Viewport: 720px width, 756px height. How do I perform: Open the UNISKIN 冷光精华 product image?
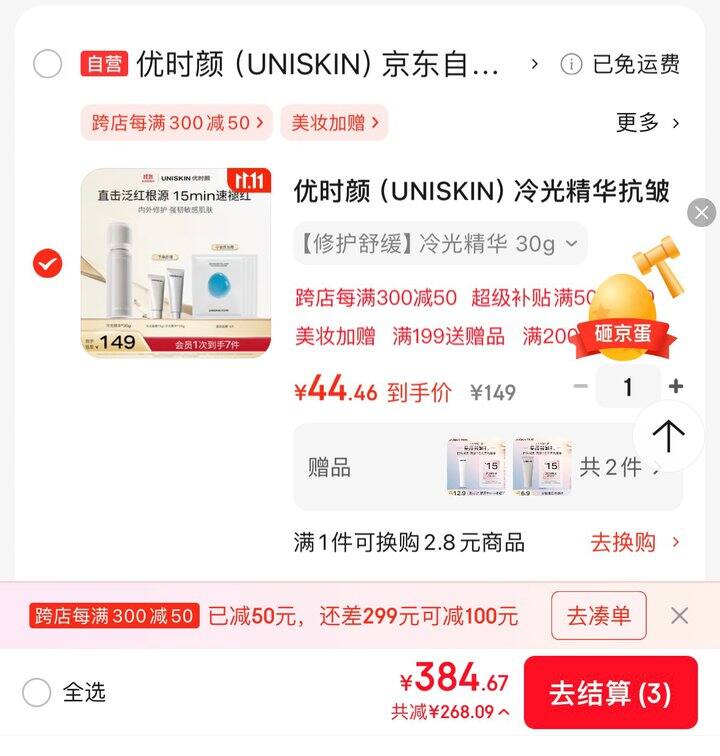pyautogui.click(x=176, y=264)
